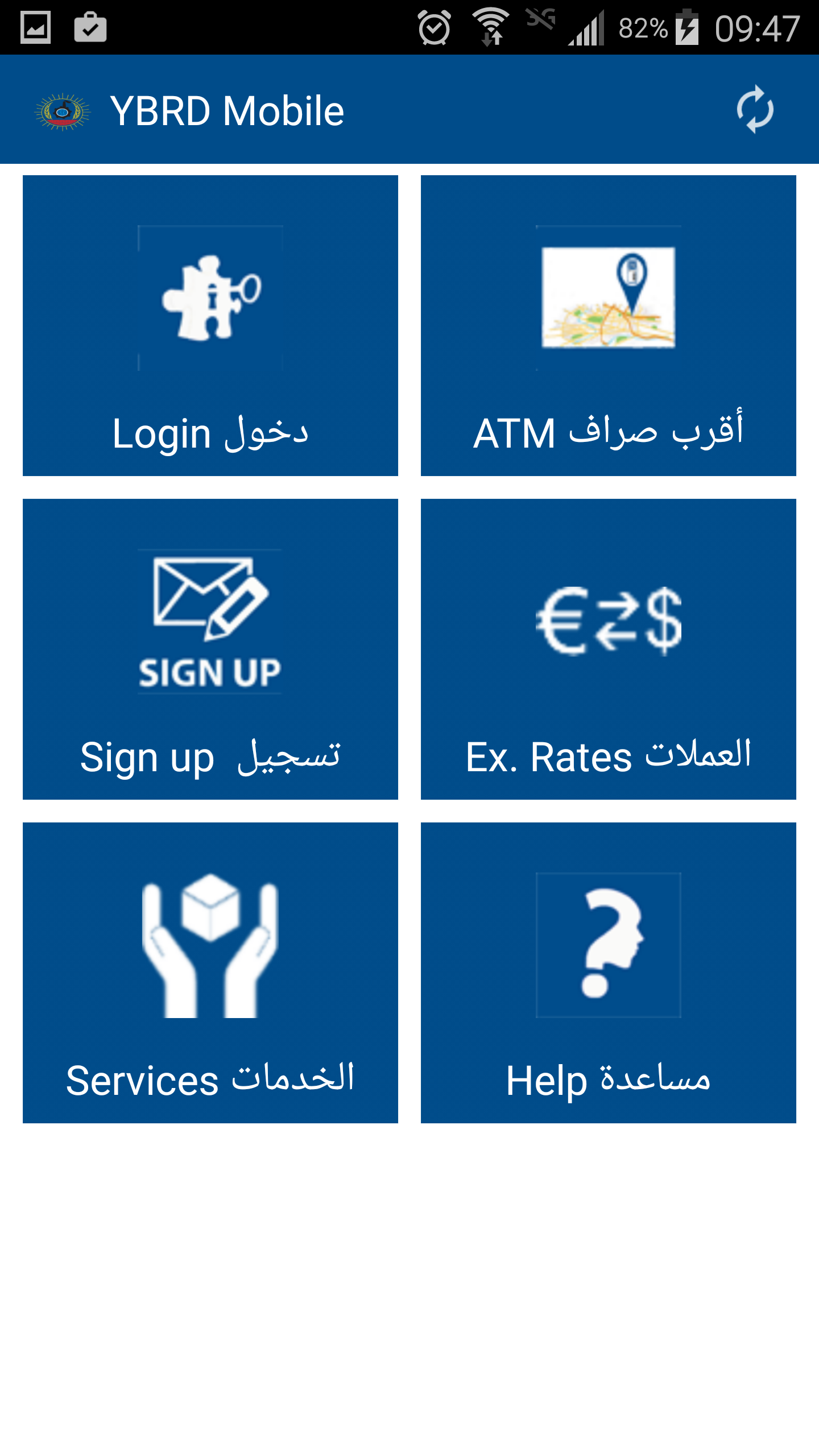The width and height of the screenshot is (819, 1456).
Task: View Ex. Rates for currencies
Action: point(609,649)
